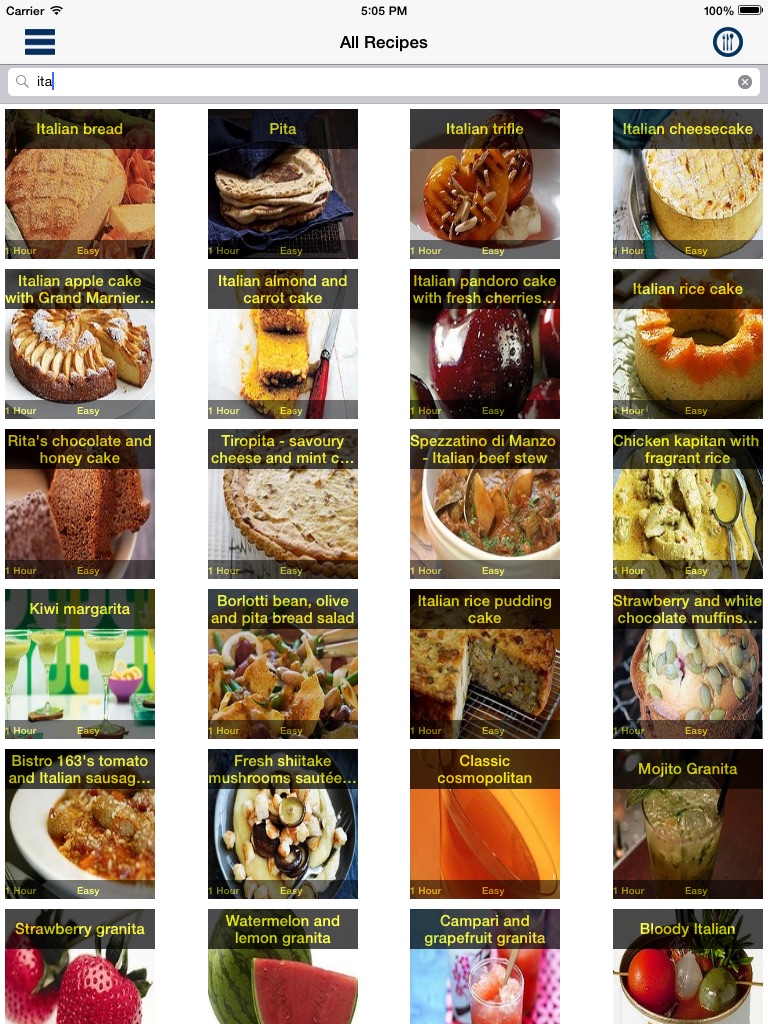Open the fork and knife icon
This screenshot has height=1024, width=768.
[x=727, y=42]
